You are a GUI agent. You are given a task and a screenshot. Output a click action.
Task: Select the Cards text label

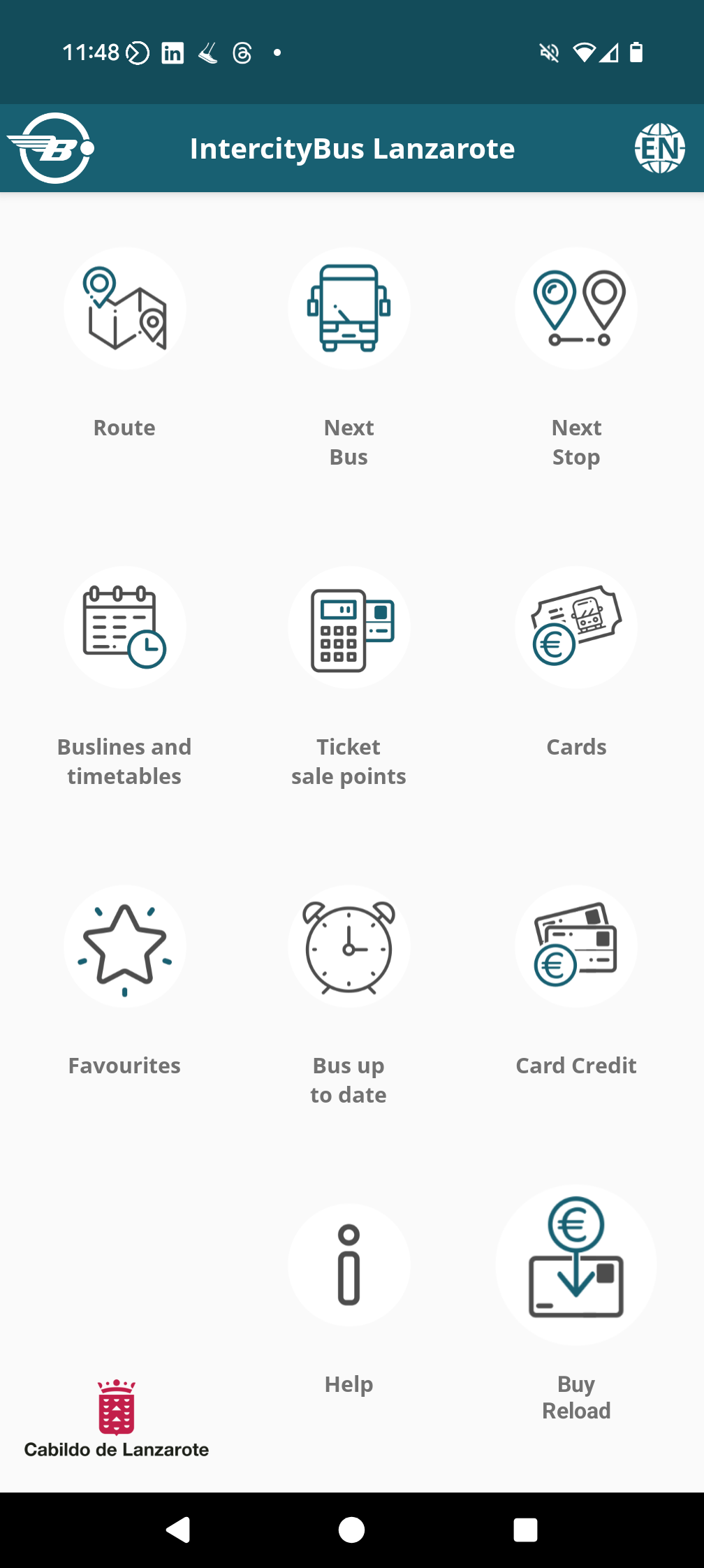tap(575, 746)
